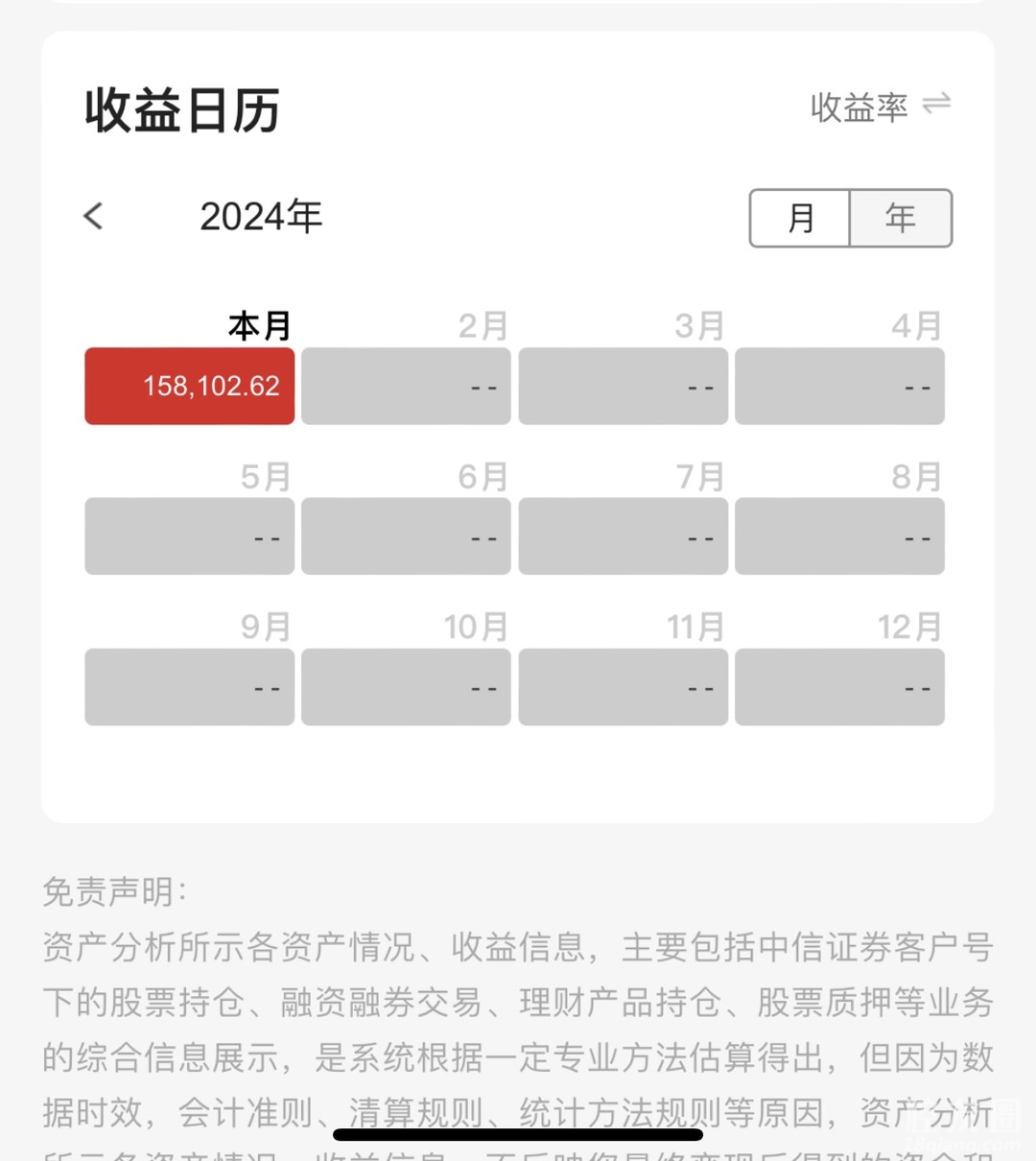Select the 年 (year) view tab
Viewport: 1036px width, 1161px height.
pyautogui.click(x=900, y=219)
